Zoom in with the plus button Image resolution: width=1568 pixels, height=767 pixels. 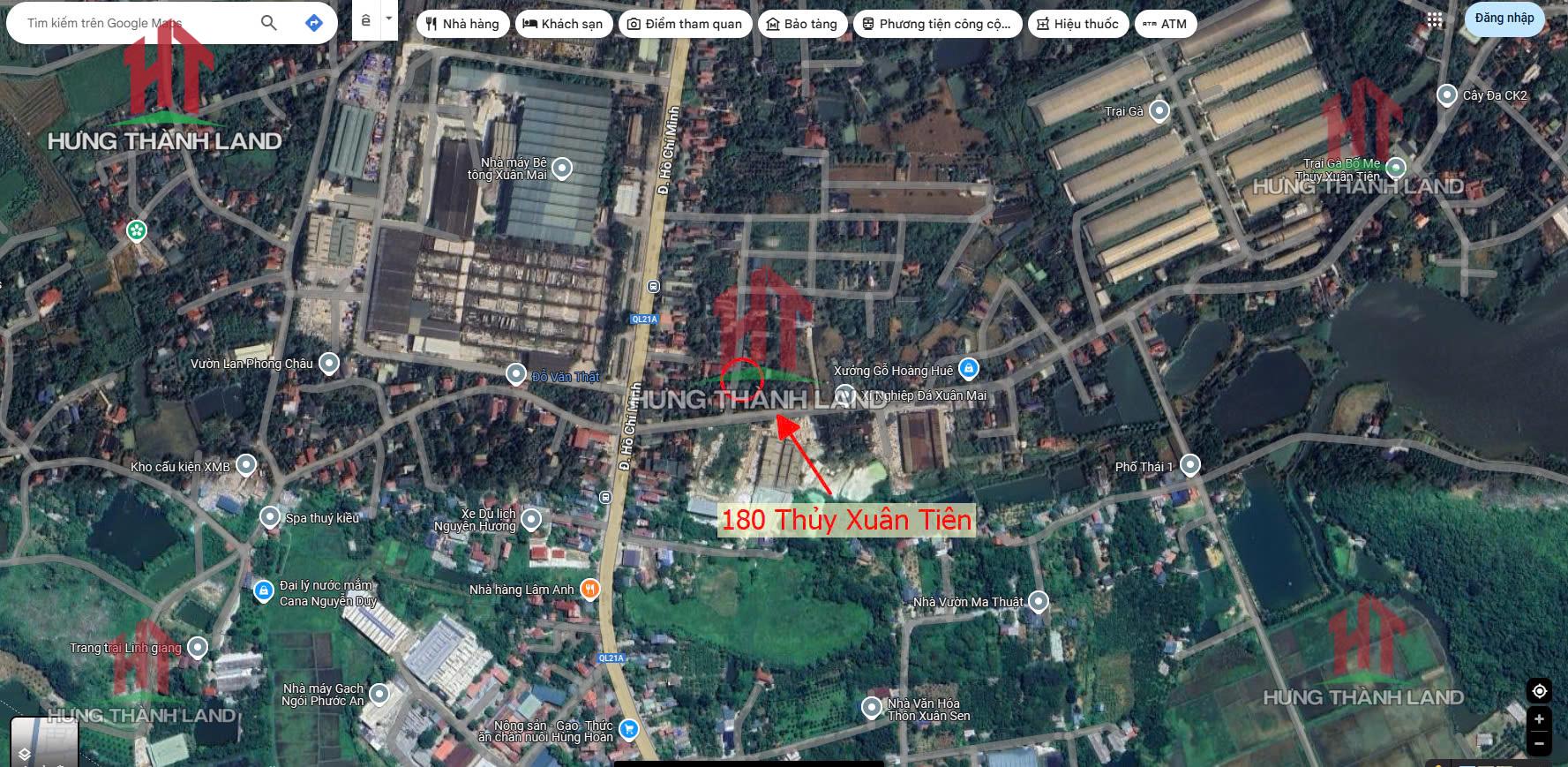(1539, 718)
